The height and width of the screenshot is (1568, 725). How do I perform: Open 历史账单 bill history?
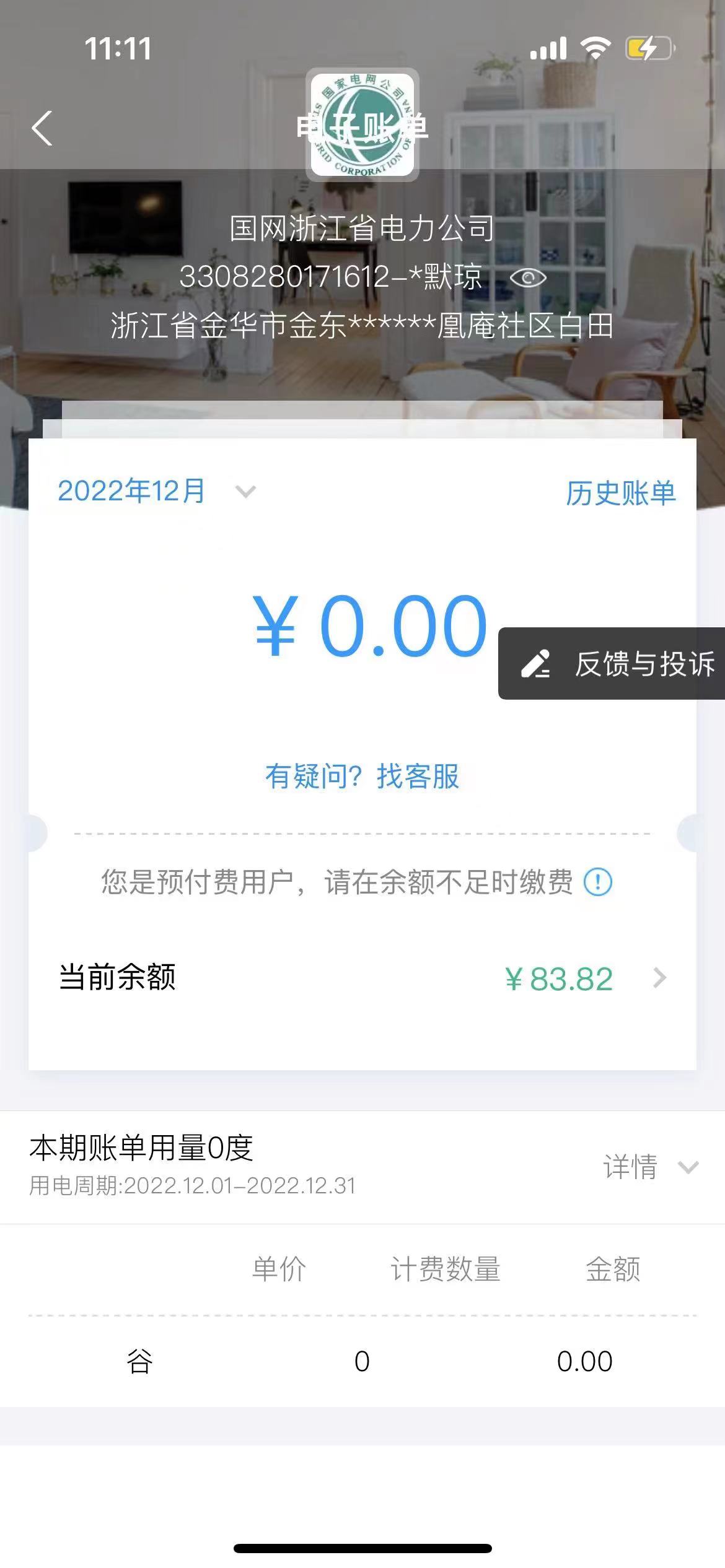click(x=620, y=493)
